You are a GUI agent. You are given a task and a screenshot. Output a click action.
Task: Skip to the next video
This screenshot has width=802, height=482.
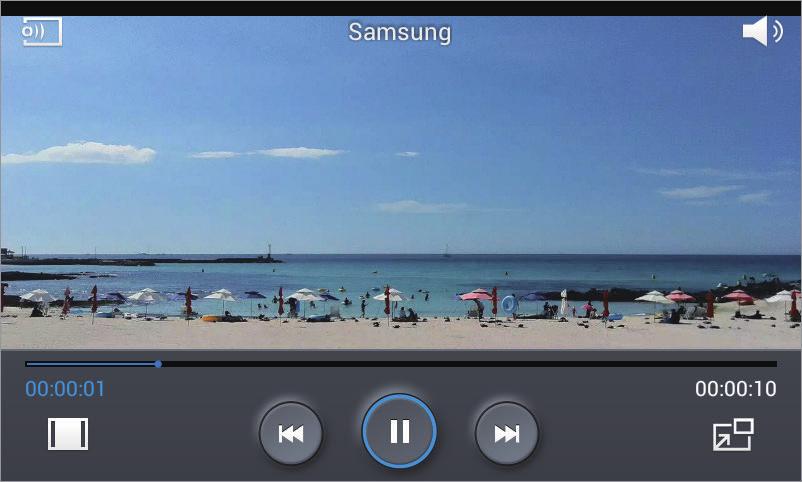coord(507,433)
